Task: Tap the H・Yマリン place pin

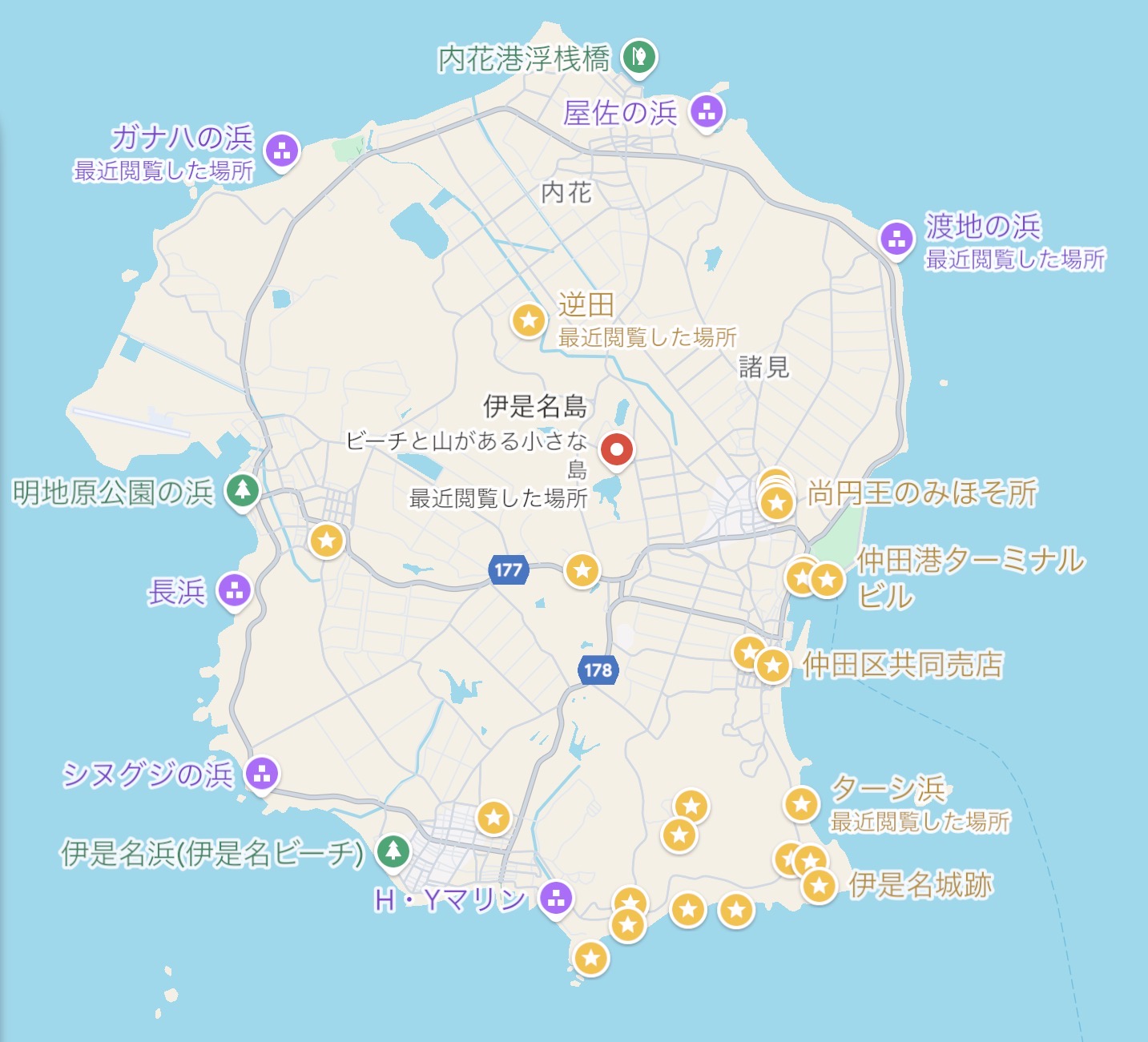Action: (556, 898)
